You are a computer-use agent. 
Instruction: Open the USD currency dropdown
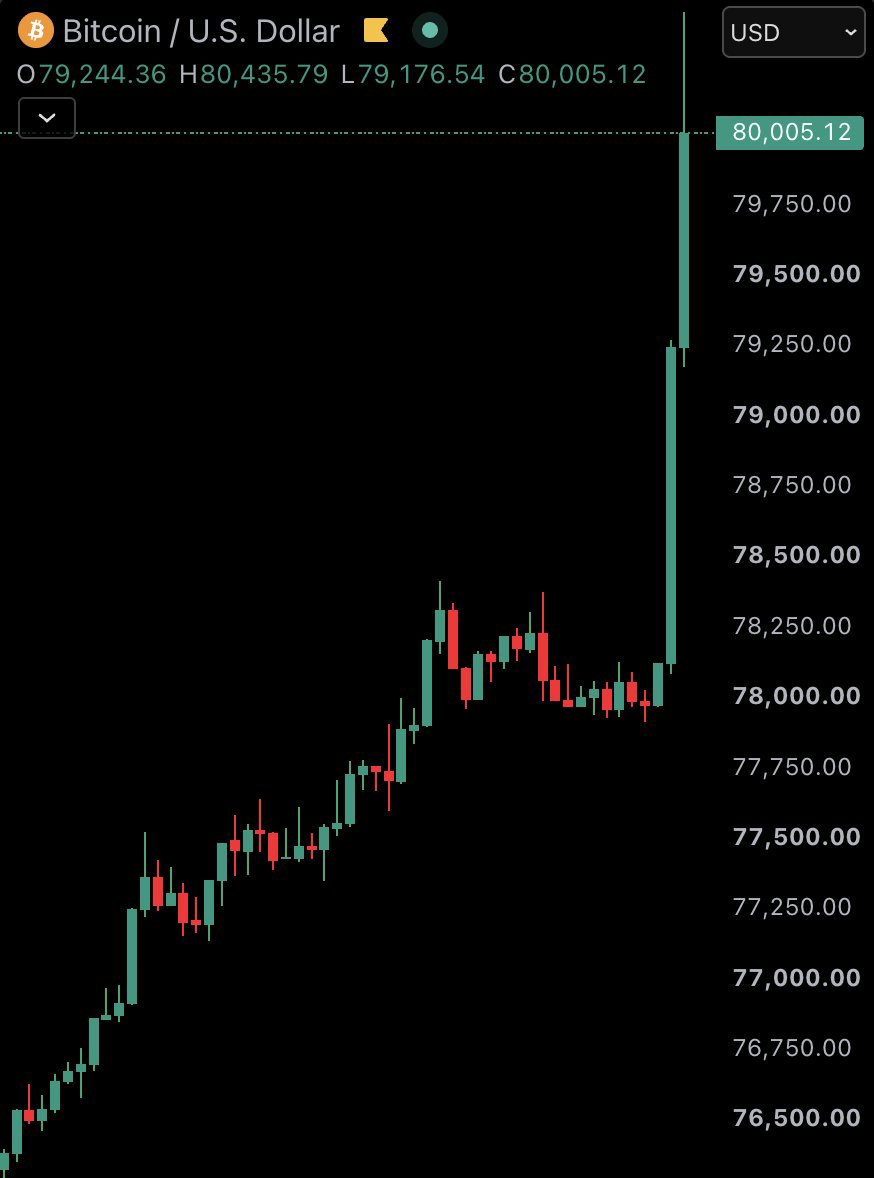click(x=794, y=32)
